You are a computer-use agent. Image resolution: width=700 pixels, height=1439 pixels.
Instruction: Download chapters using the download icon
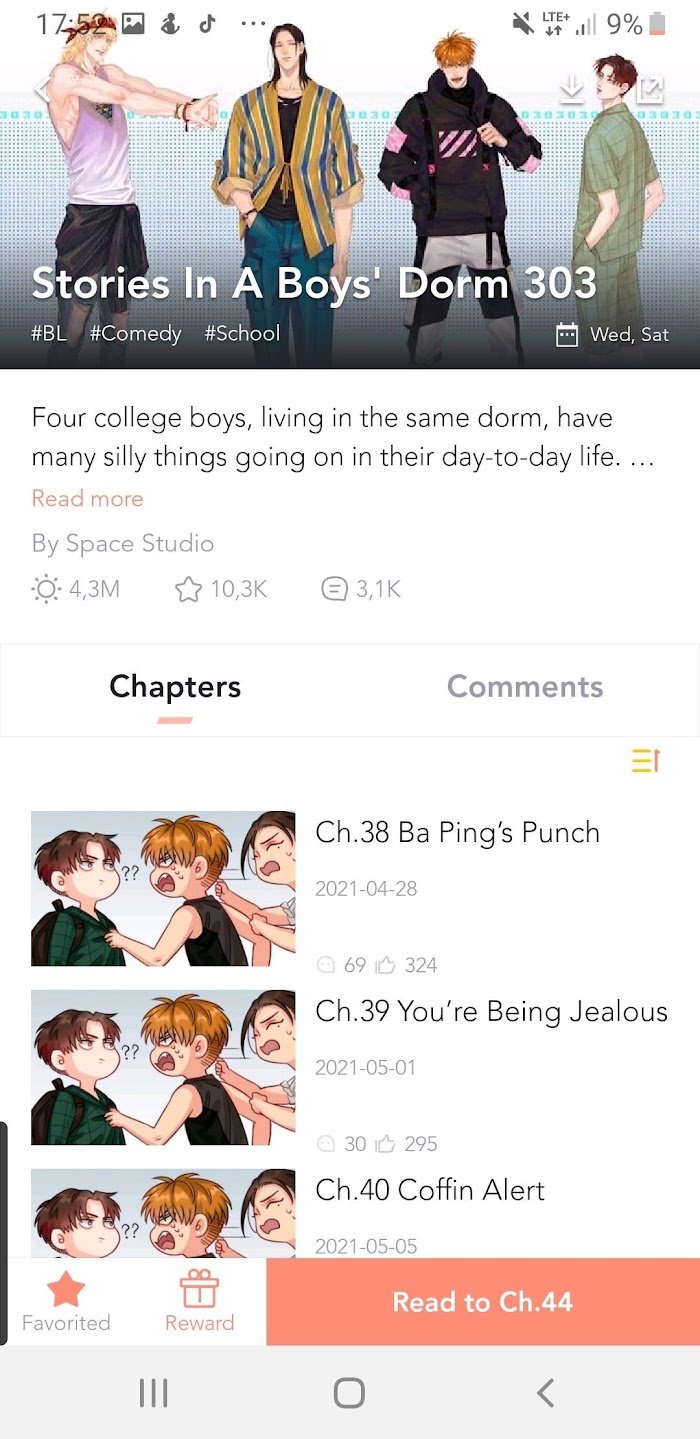tap(571, 89)
